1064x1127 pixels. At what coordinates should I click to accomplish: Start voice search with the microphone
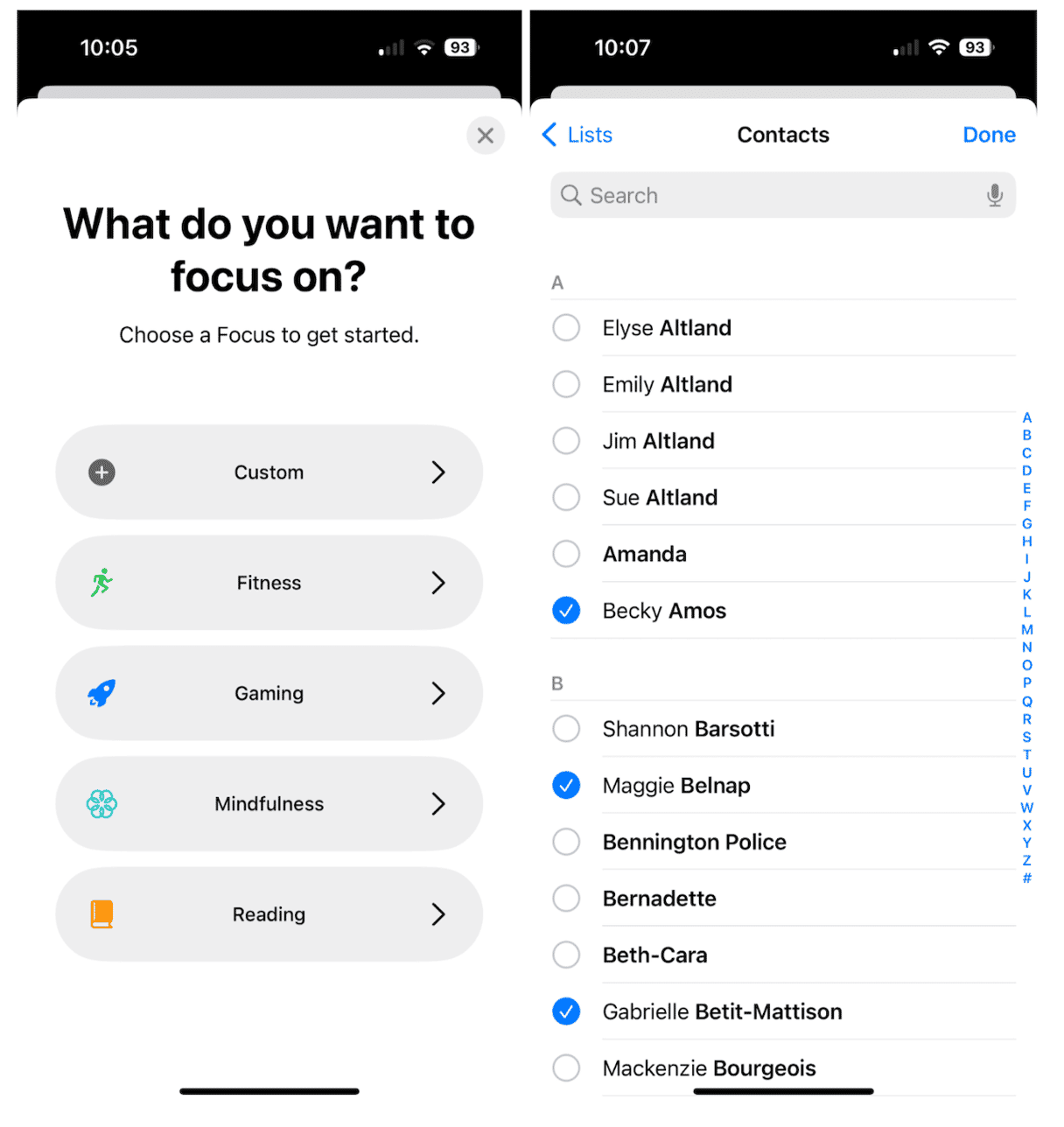coord(994,195)
